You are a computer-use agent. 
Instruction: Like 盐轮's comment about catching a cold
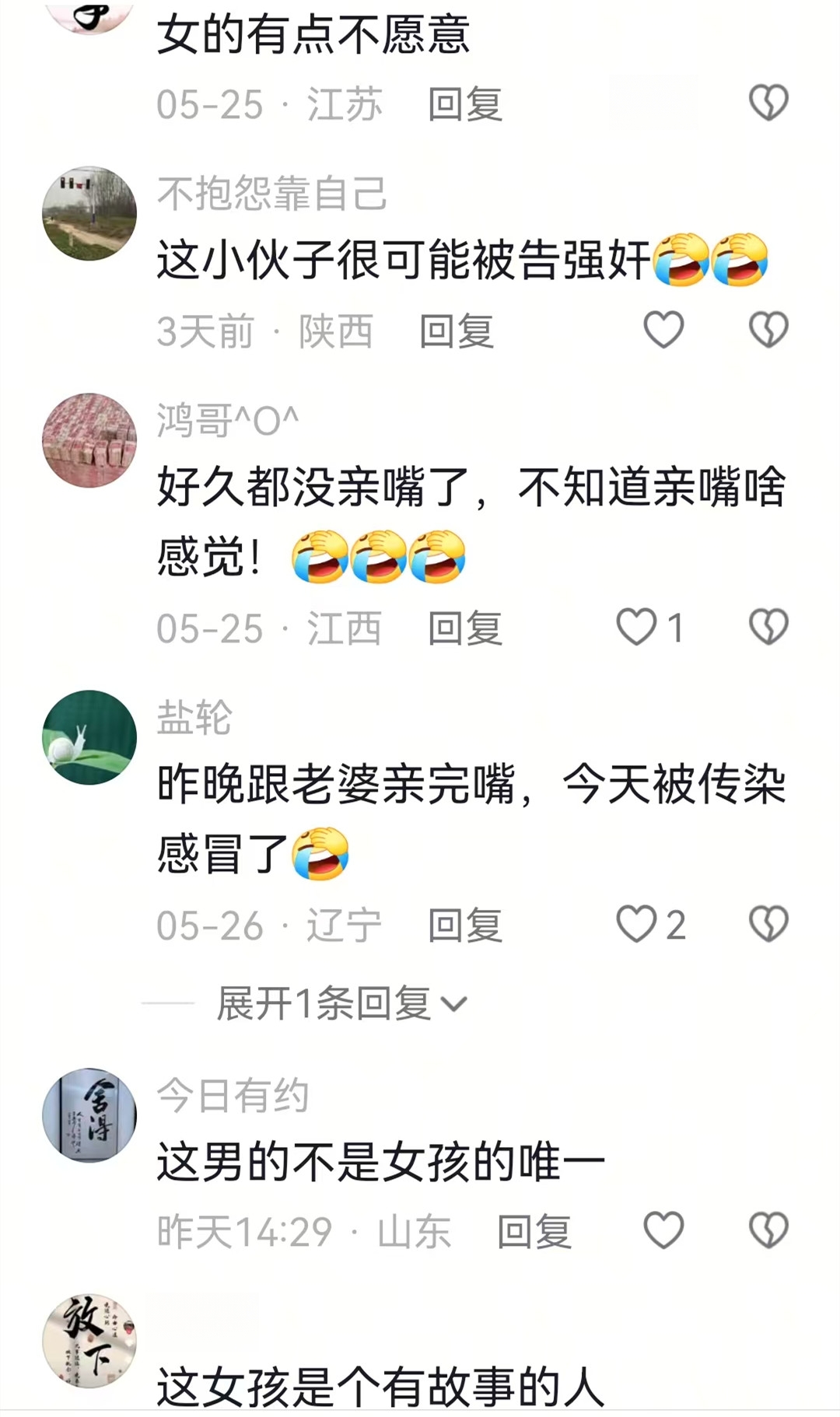point(638,924)
